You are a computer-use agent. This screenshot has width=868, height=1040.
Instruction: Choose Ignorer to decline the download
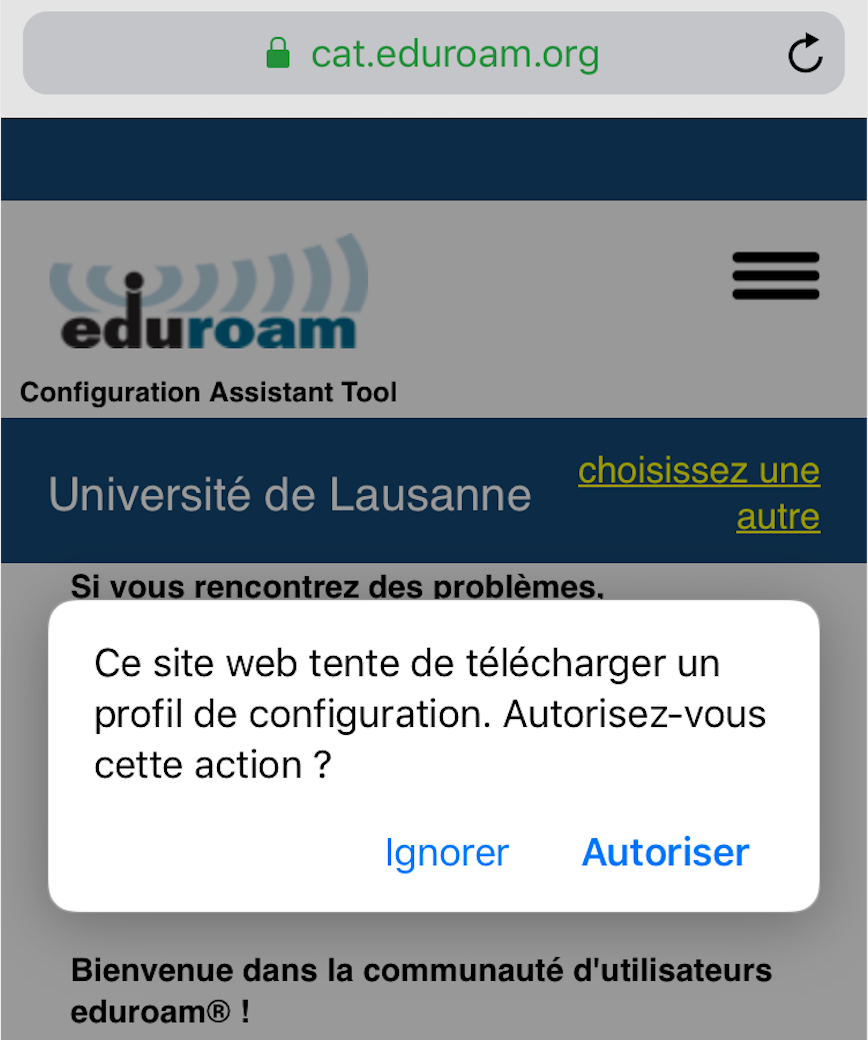(447, 853)
